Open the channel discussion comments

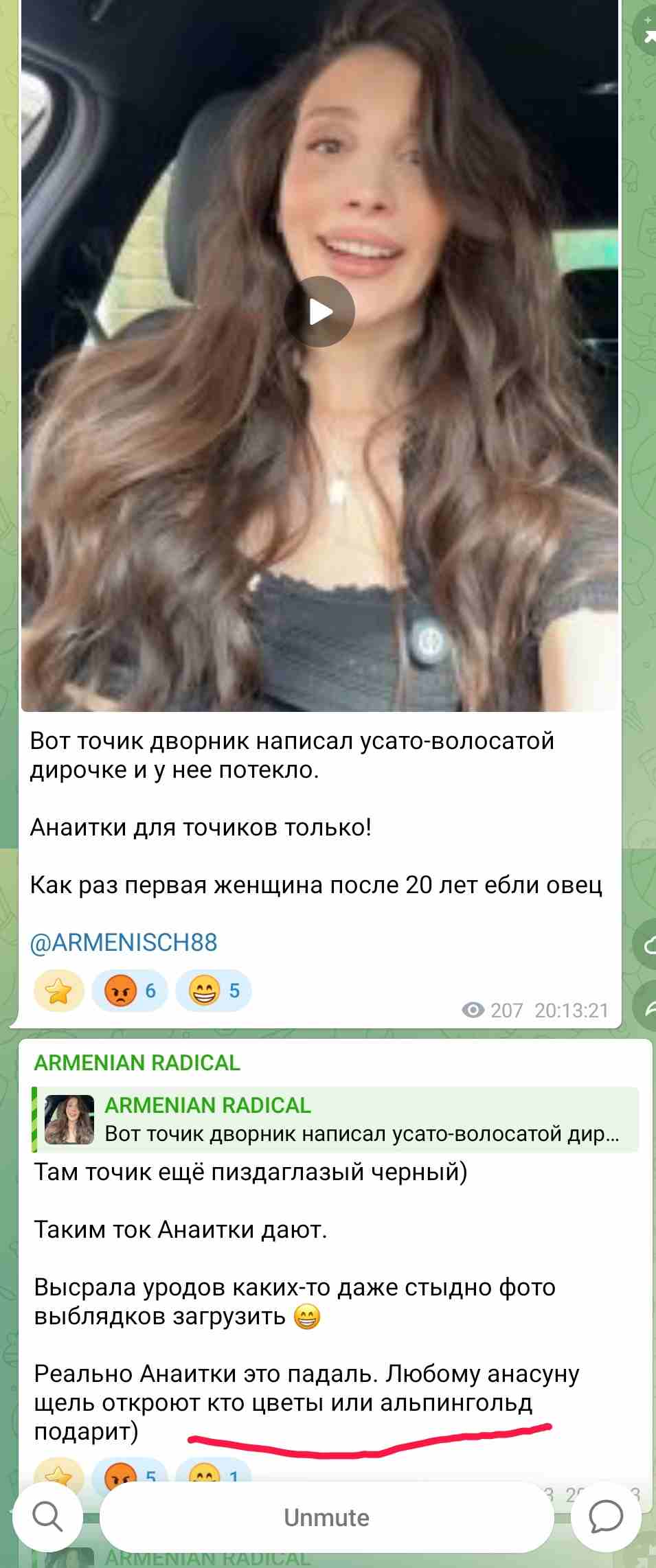607,1517
